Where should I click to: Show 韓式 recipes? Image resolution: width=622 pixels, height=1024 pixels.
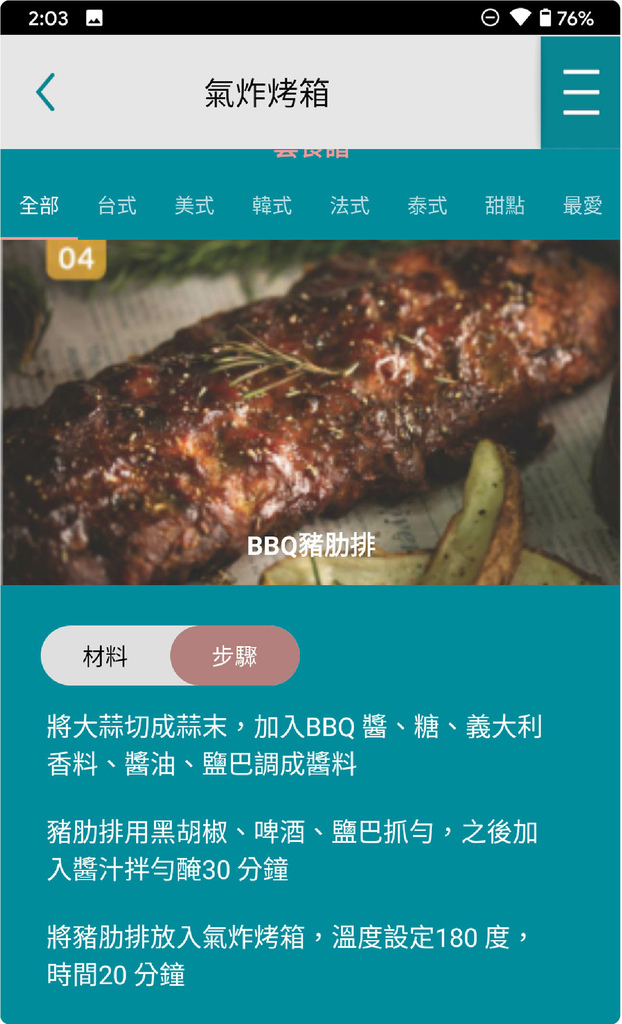272,206
